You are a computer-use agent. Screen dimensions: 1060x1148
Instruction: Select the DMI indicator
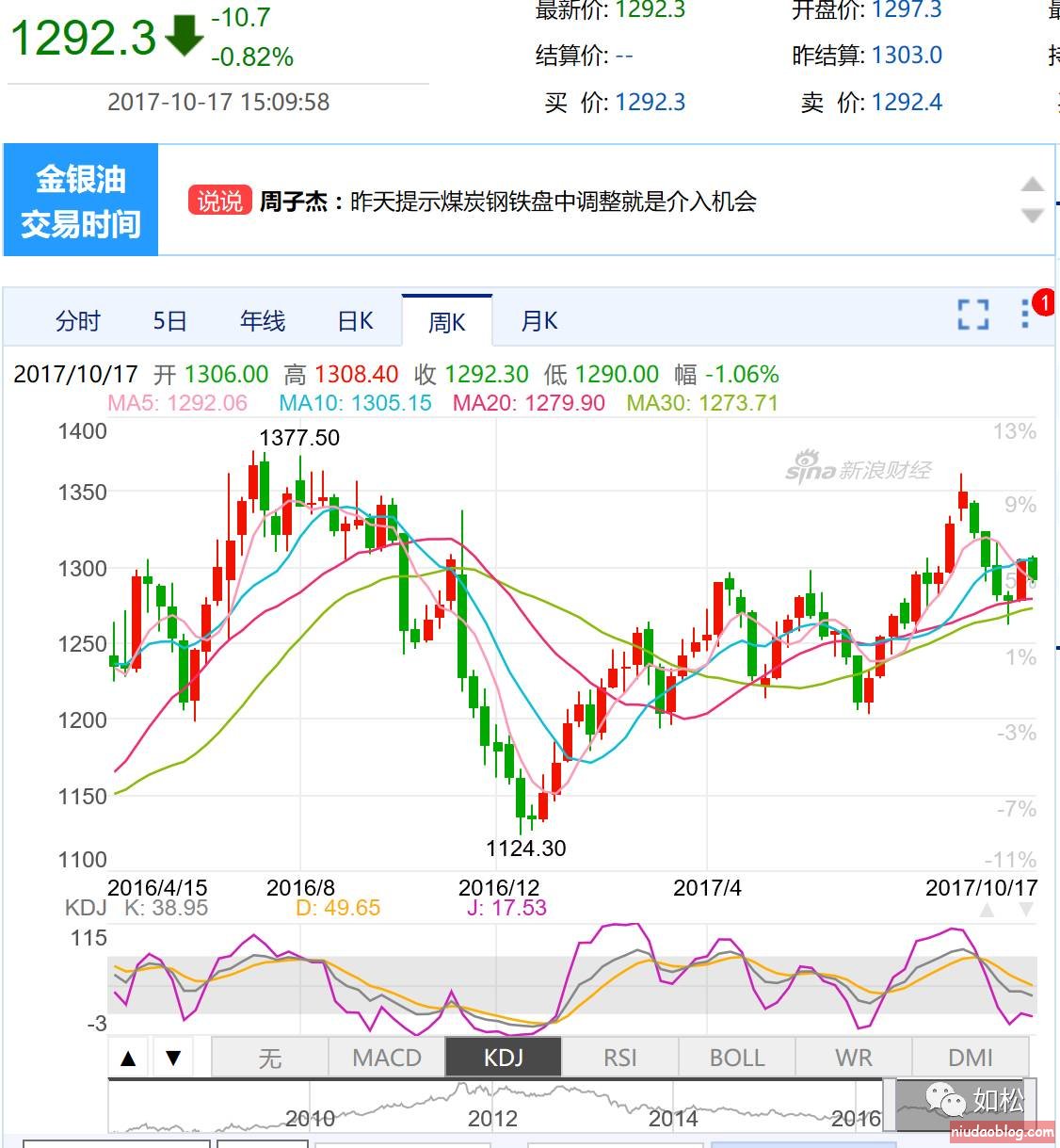971,1058
